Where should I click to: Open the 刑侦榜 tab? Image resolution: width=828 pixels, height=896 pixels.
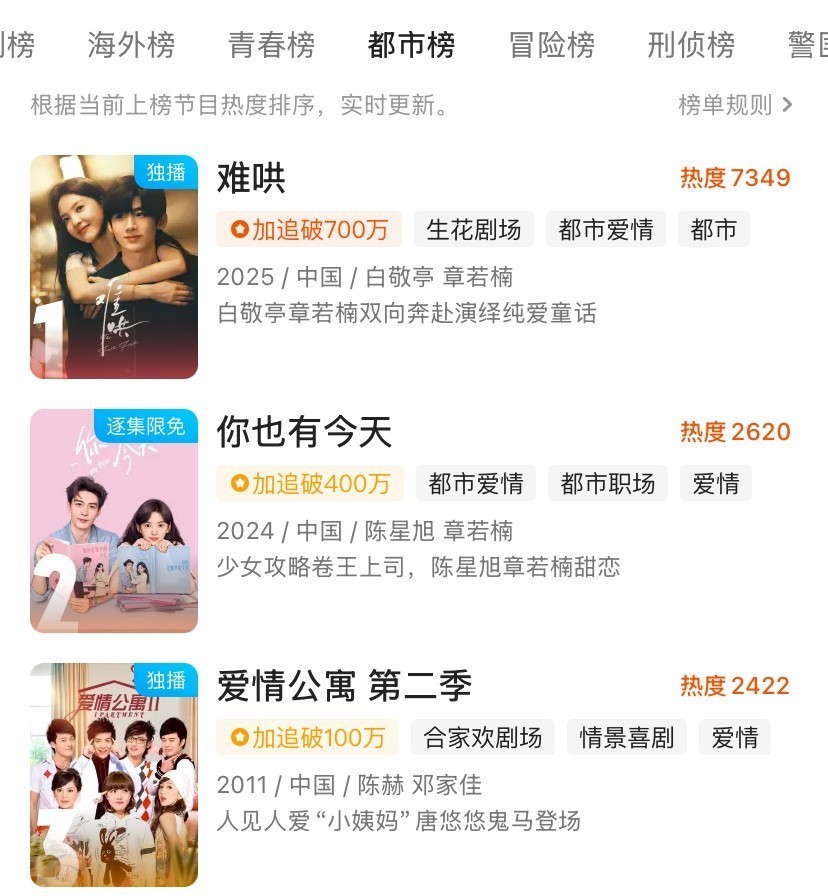click(691, 45)
